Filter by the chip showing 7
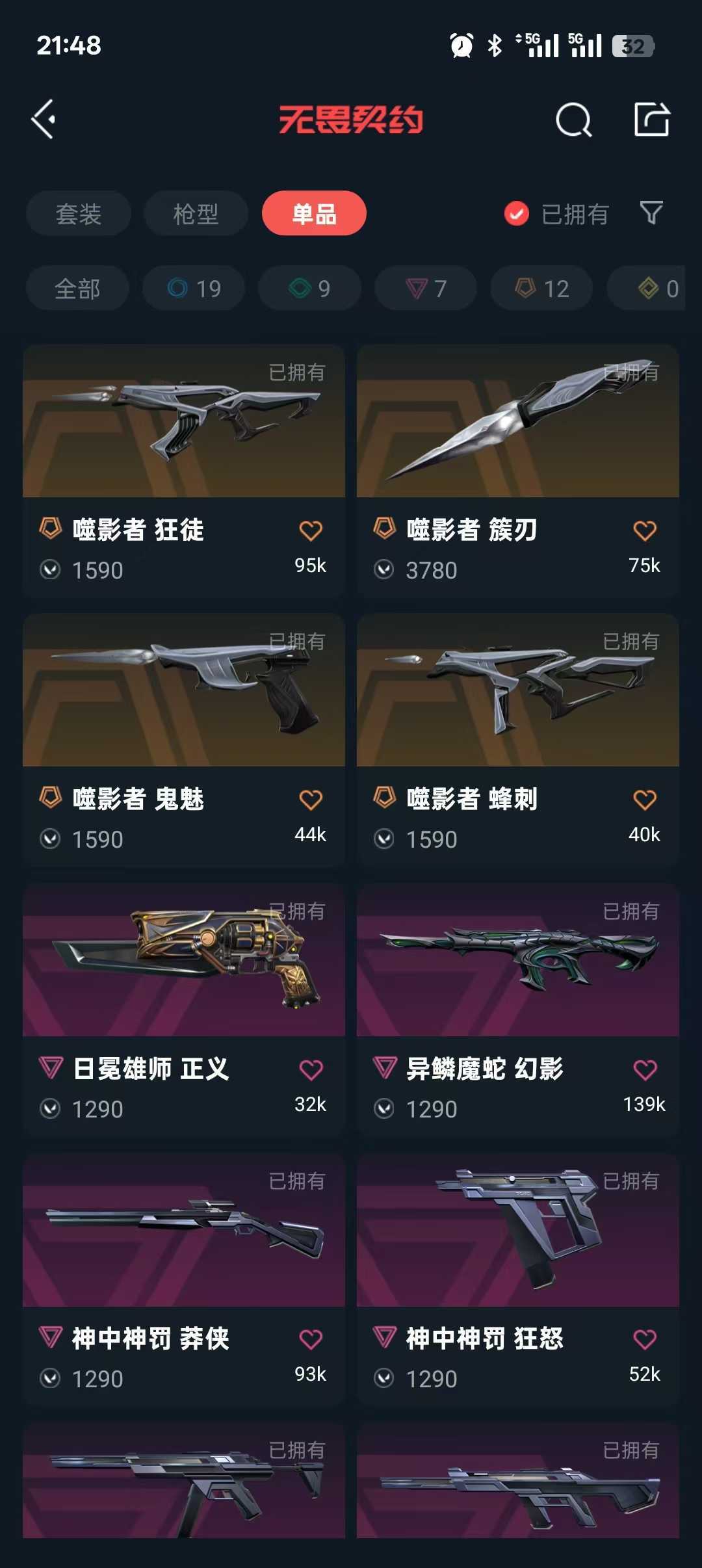The width and height of the screenshot is (702, 1568). coord(426,288)
